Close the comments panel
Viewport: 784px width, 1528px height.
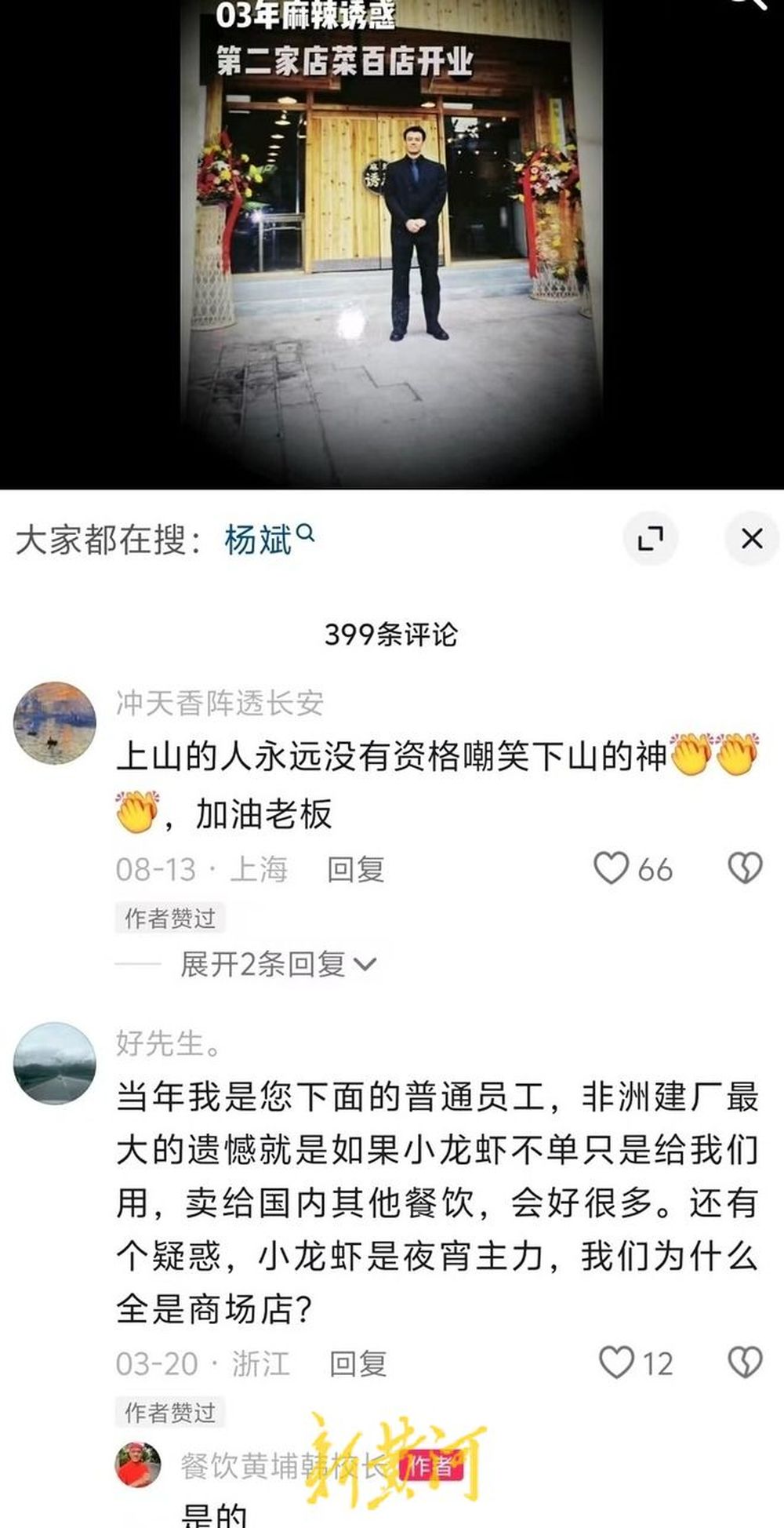[752, 539]
